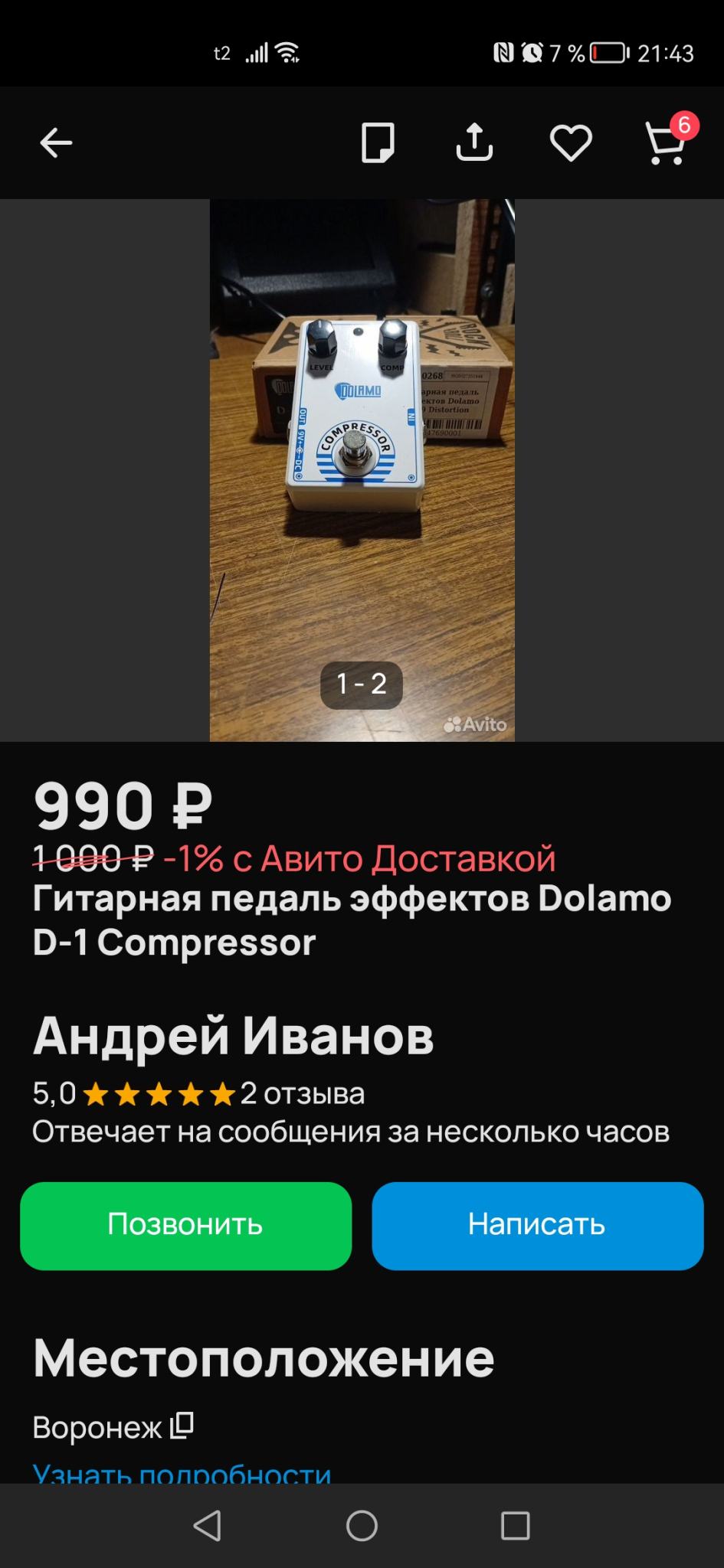
Task: Message the seller with Написать
Action: pyautogui.click(x=537, y=1225)
